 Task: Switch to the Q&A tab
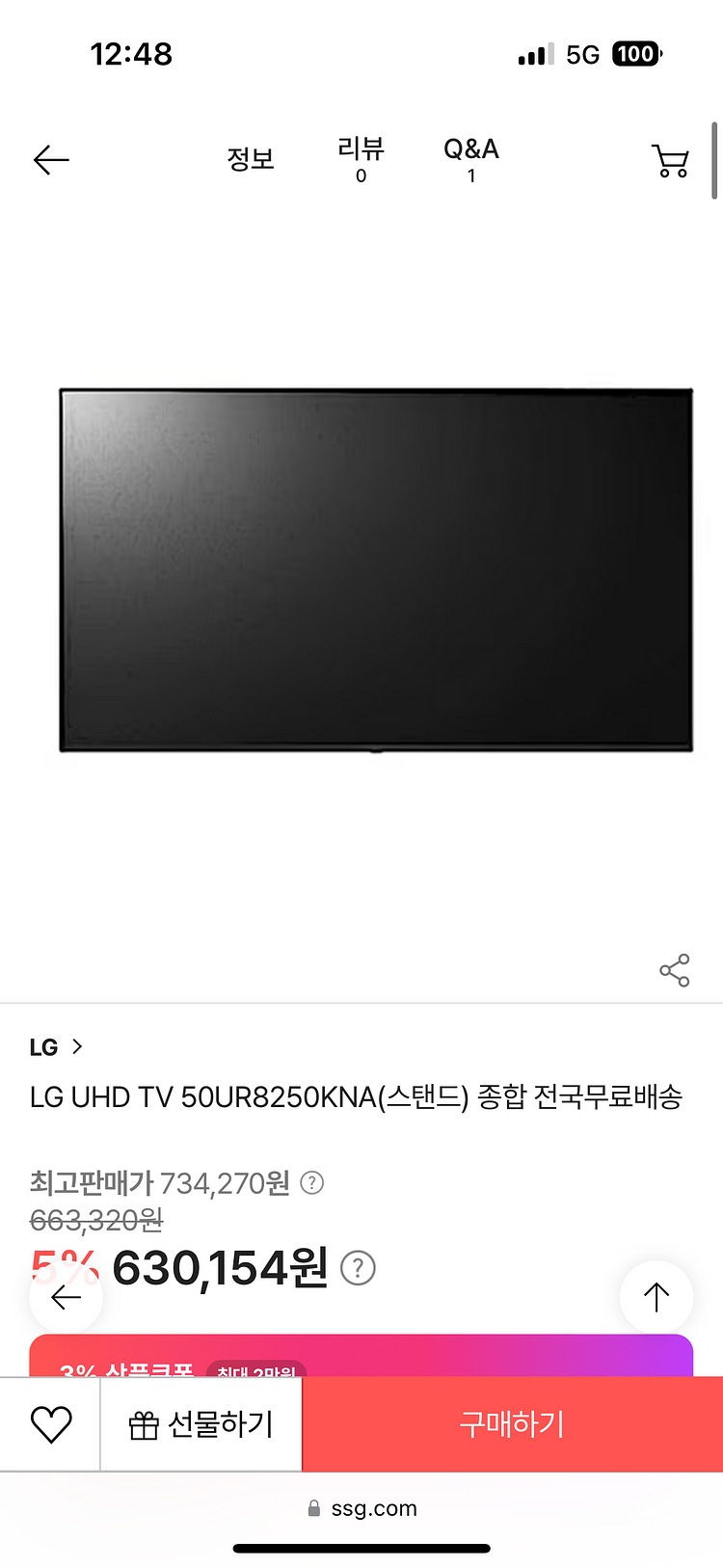[x=471, y=159]
